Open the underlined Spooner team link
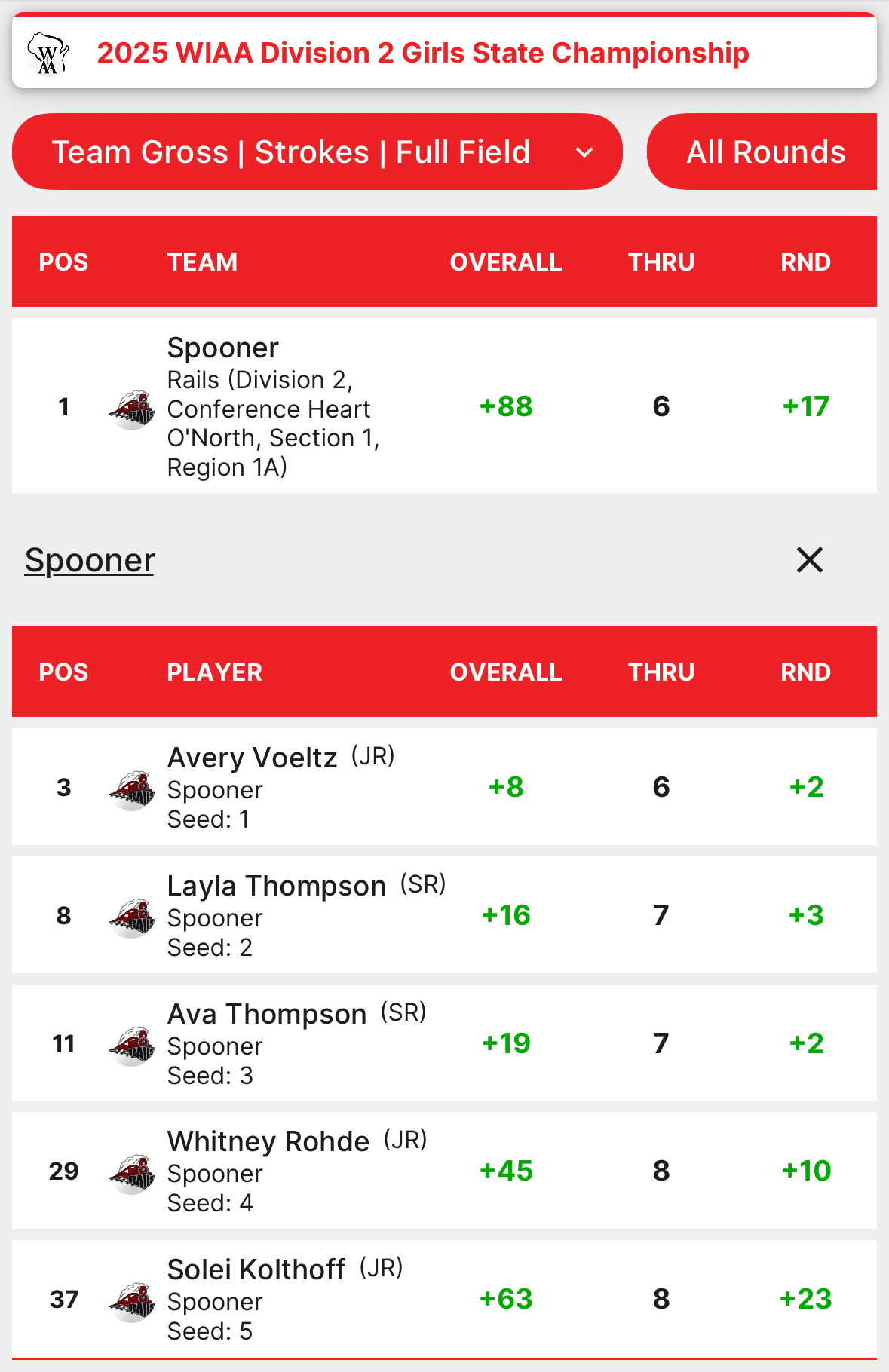Image resolution: width=889 pixels, height=1372 pixels. (x=90, y=560)
